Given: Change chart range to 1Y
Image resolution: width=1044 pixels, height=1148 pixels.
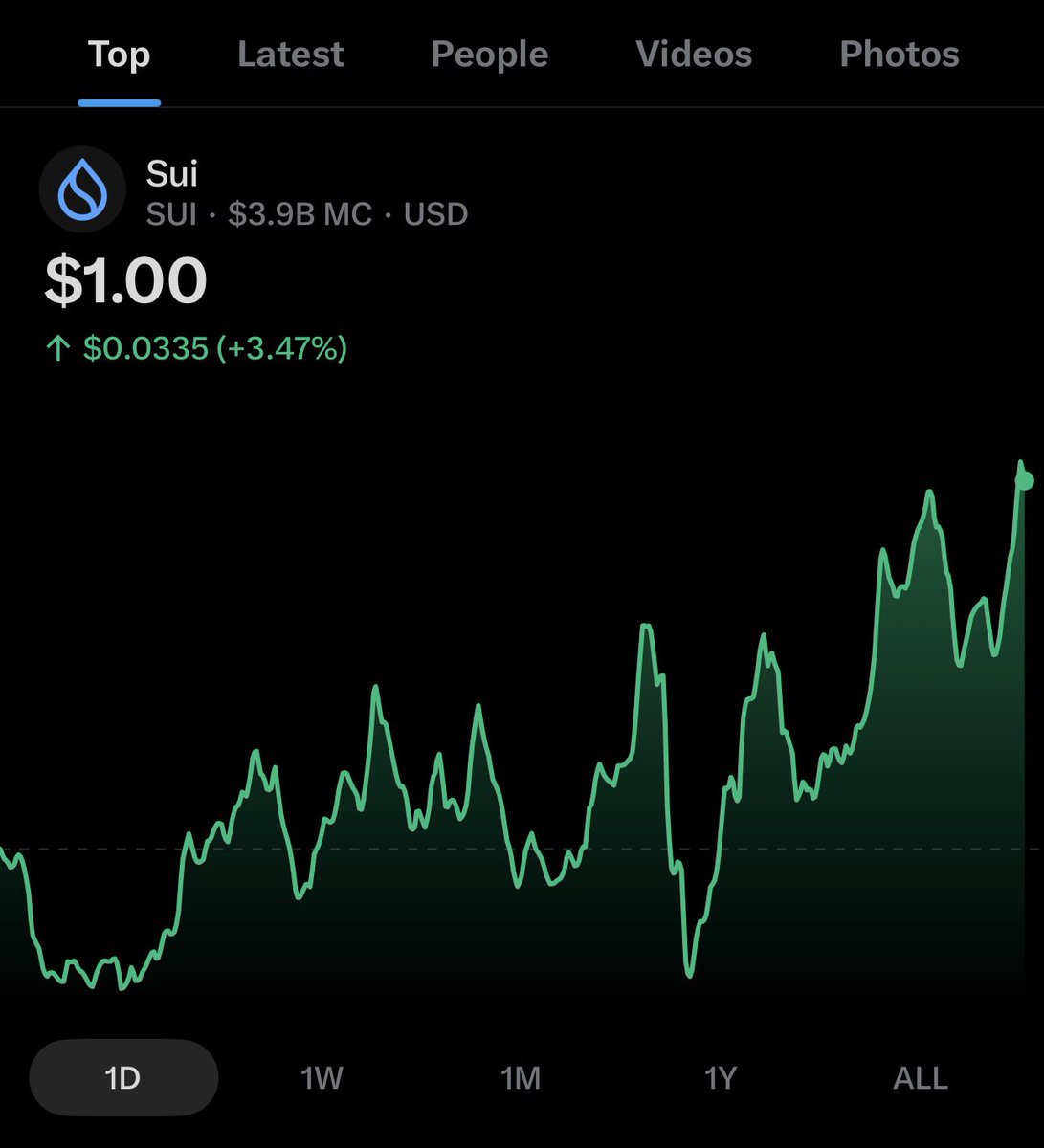Looking at the screenshot, I should 720,1078.
